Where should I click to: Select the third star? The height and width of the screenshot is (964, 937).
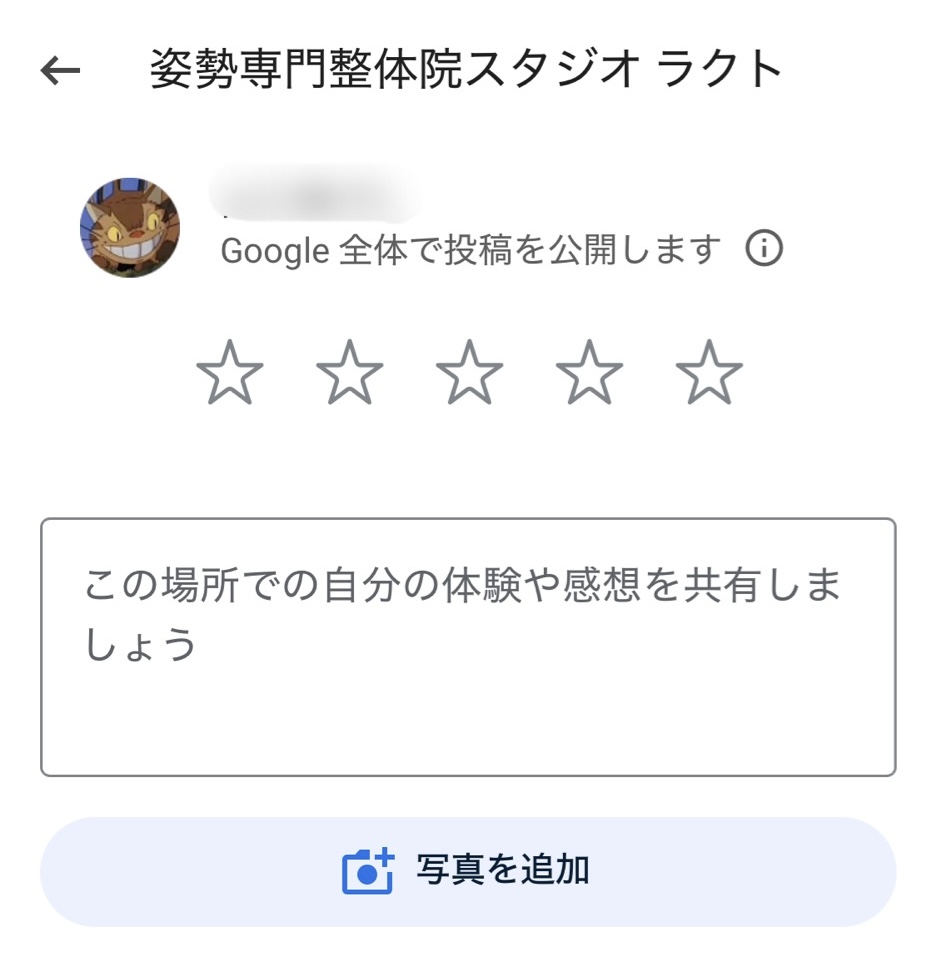point(470,373)
